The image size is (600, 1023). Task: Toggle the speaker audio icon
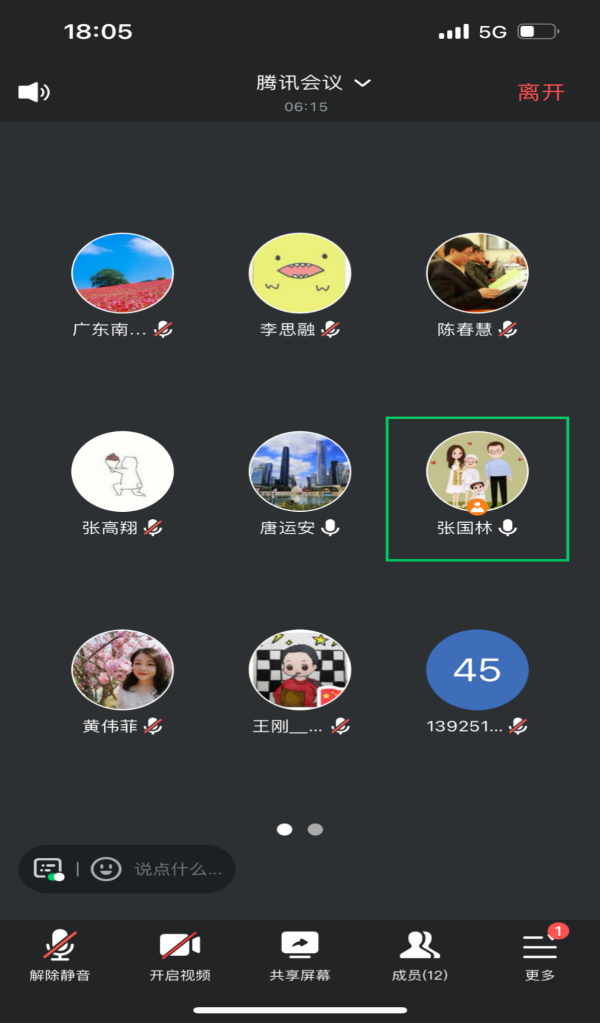coord(33,92)
